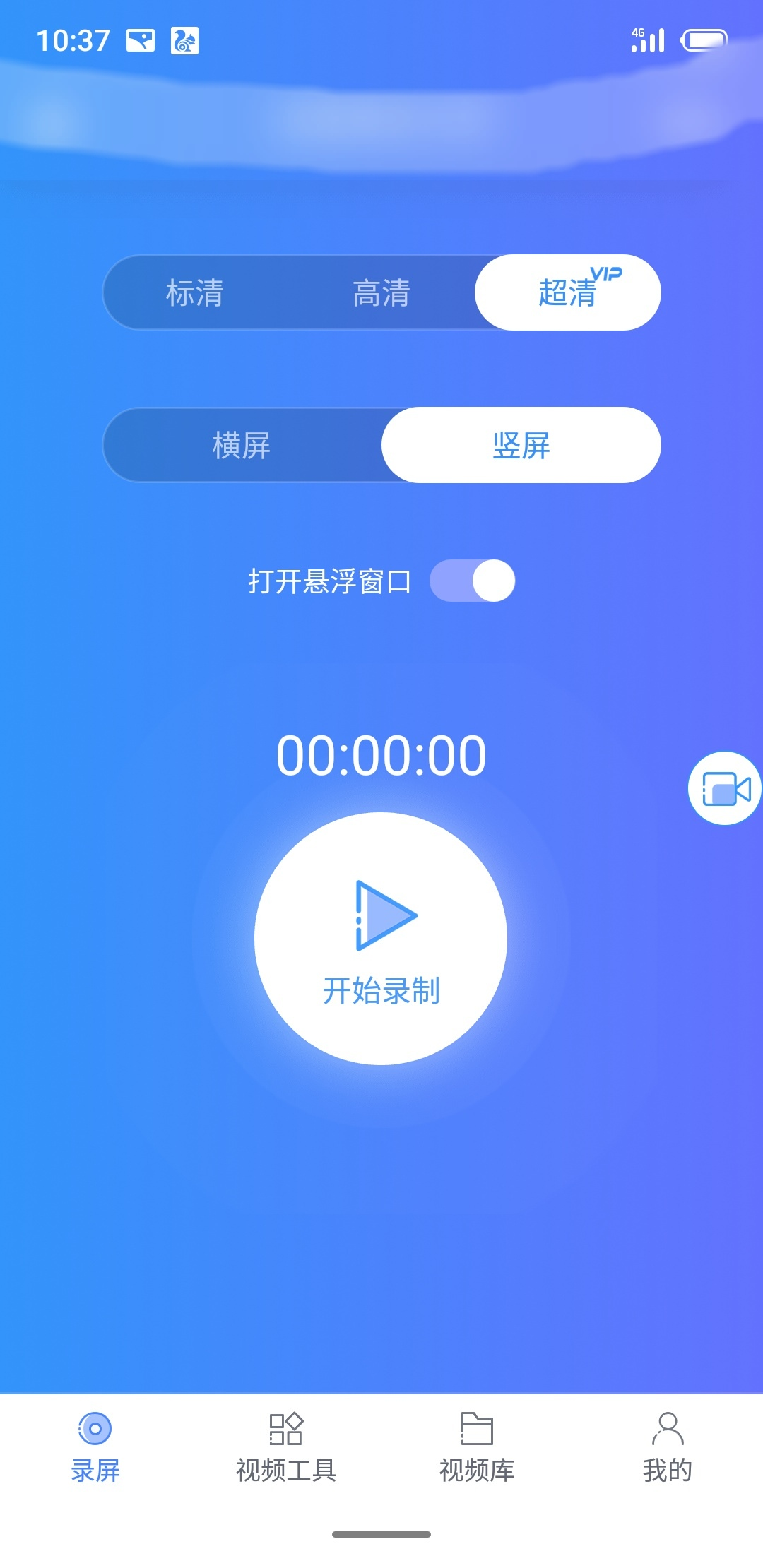The height and width of the screenshot is (1568, 763).
Task: Toggle the 打开悬浮窗口 switch
Action: point(472,581)
